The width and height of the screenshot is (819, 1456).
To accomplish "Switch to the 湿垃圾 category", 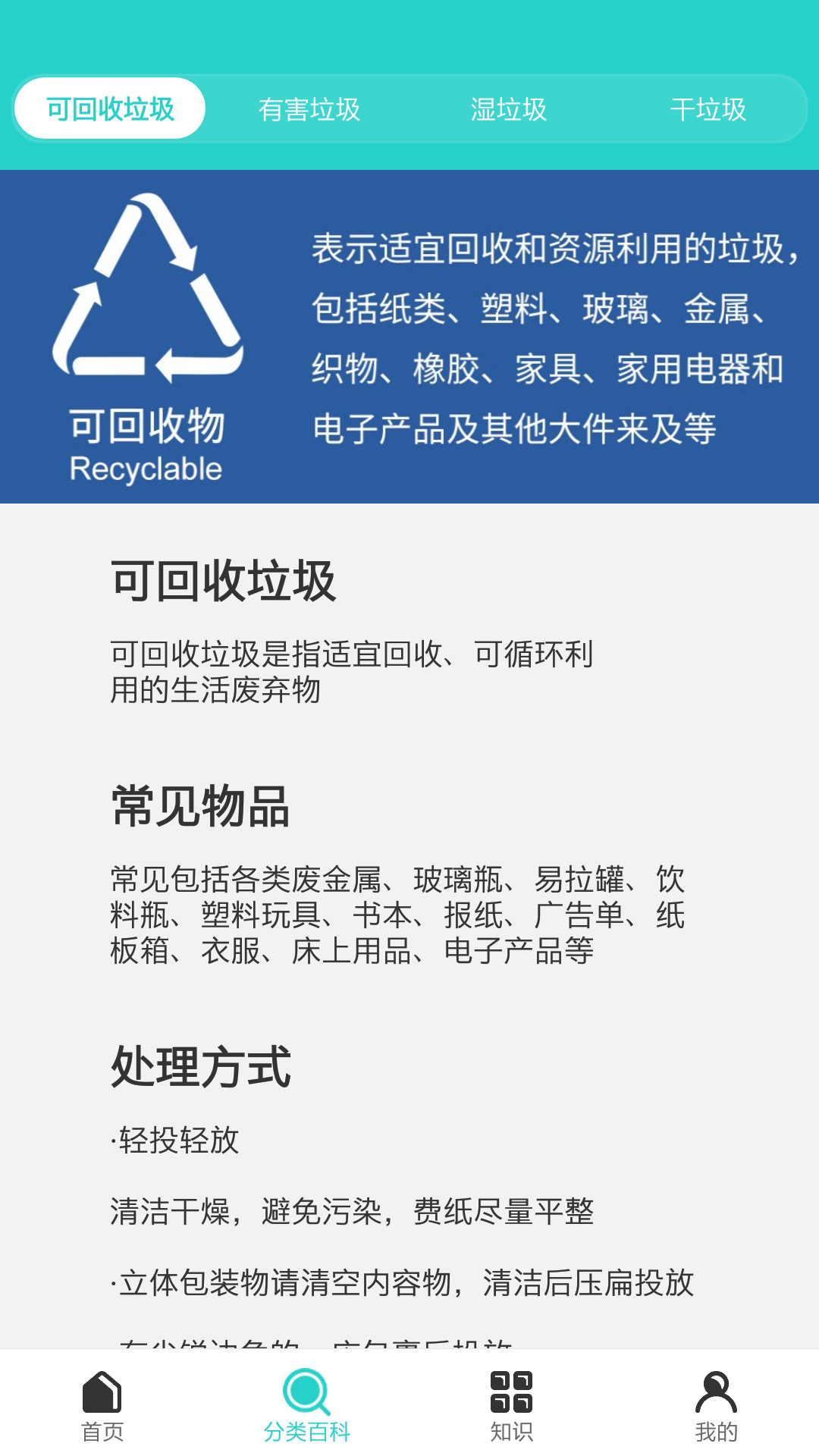I will (x=509, y=109).
